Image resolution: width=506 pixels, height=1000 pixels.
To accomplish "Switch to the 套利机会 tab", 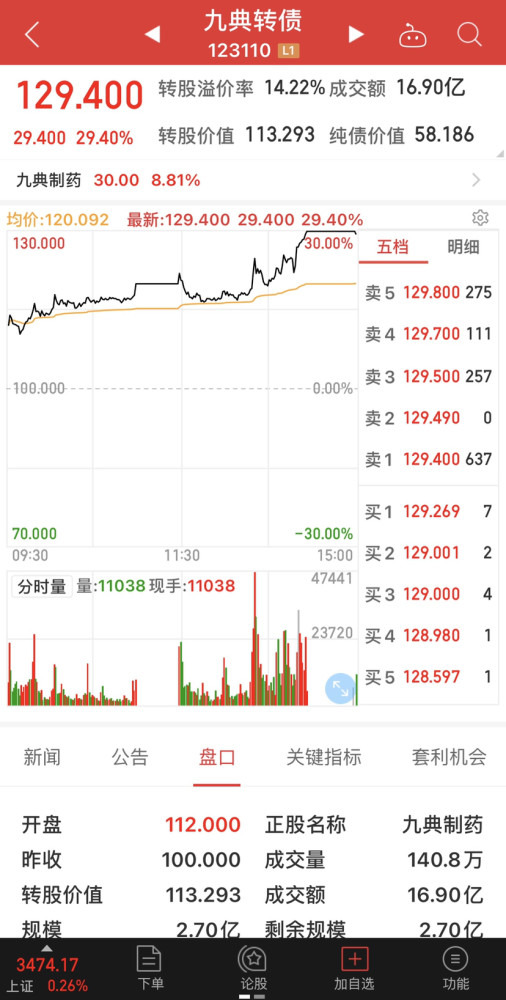I will 449,757.
